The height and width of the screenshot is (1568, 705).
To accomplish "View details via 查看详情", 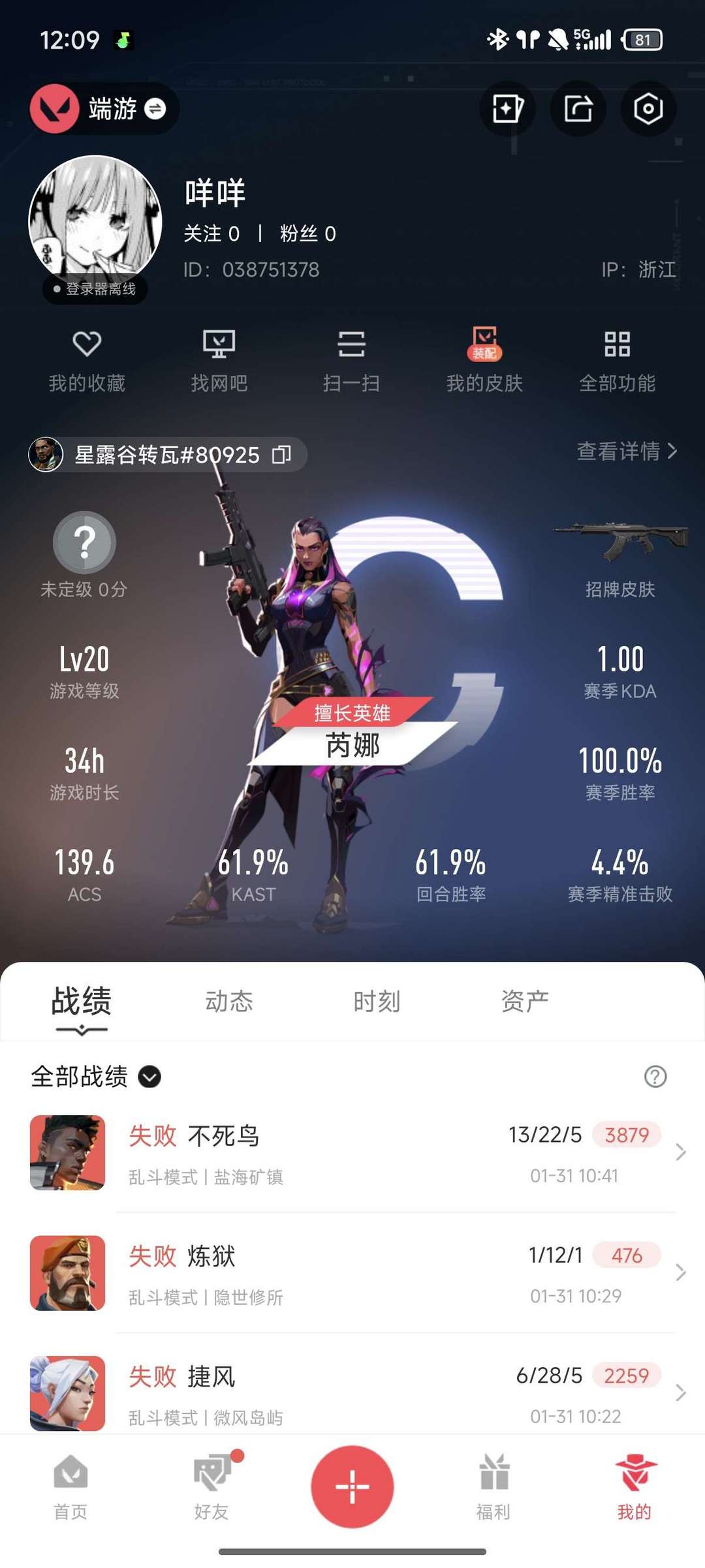I will (626, 451).
